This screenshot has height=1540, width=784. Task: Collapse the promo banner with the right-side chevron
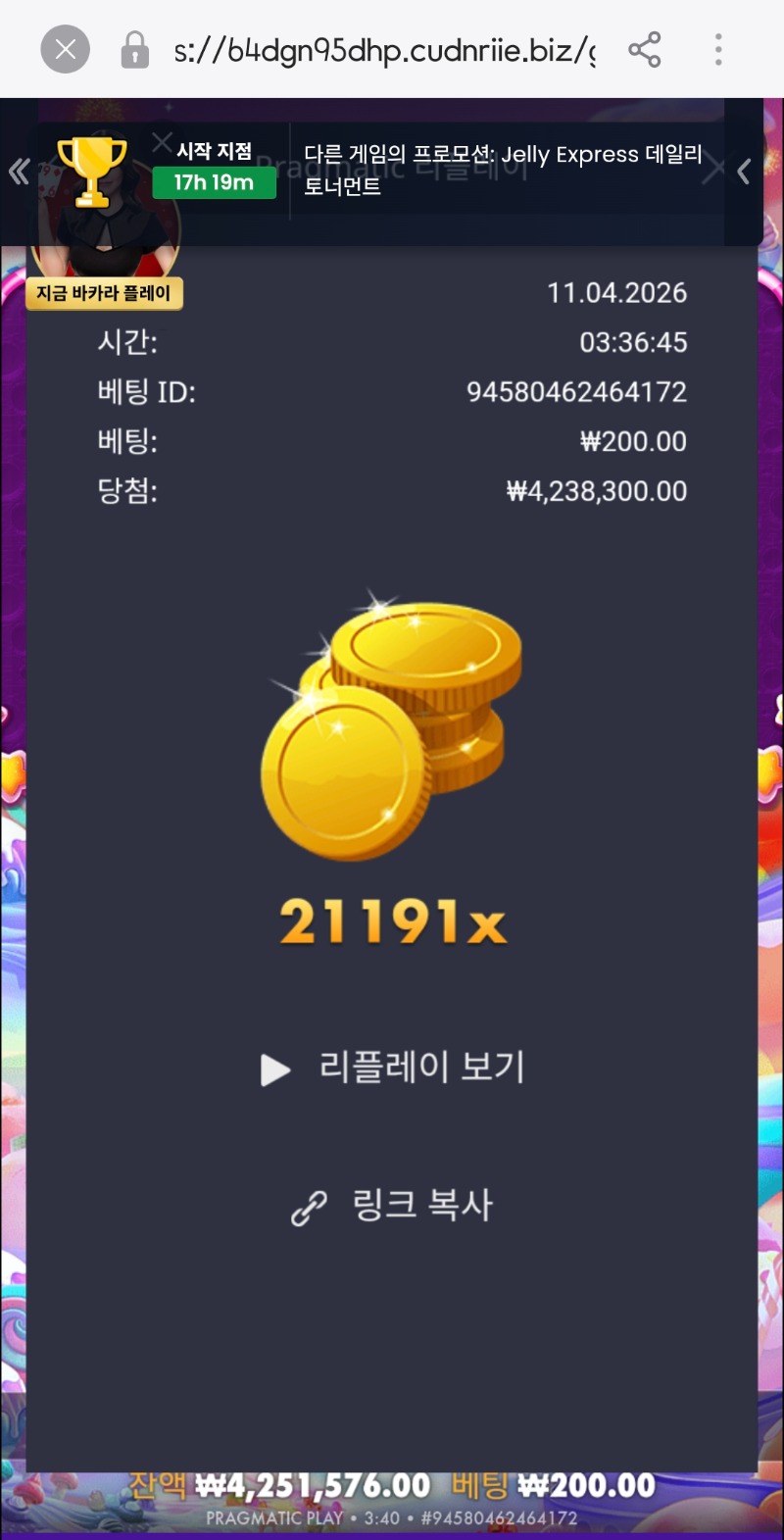744,173
